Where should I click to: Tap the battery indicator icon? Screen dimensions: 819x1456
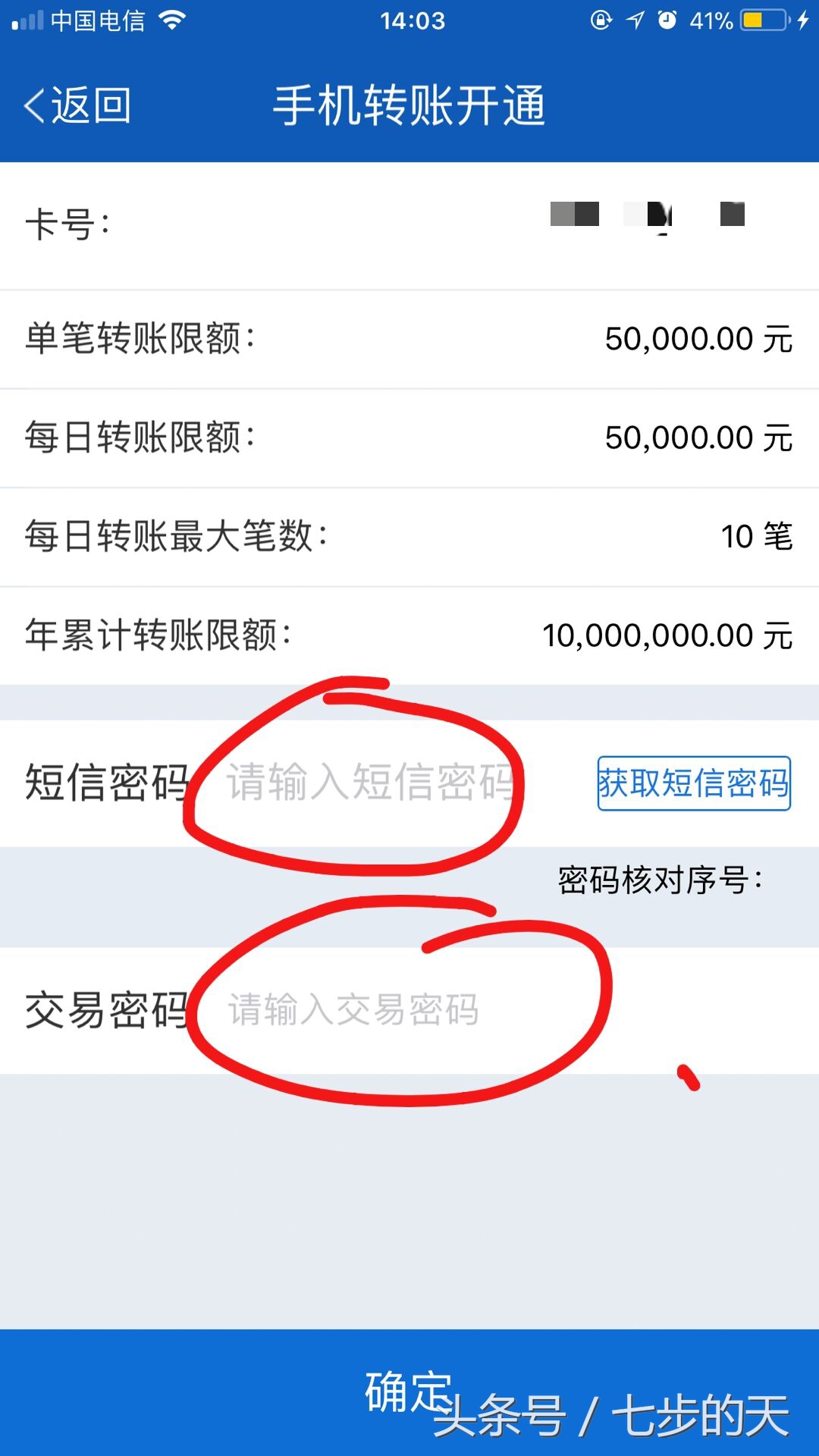(762, 20)
